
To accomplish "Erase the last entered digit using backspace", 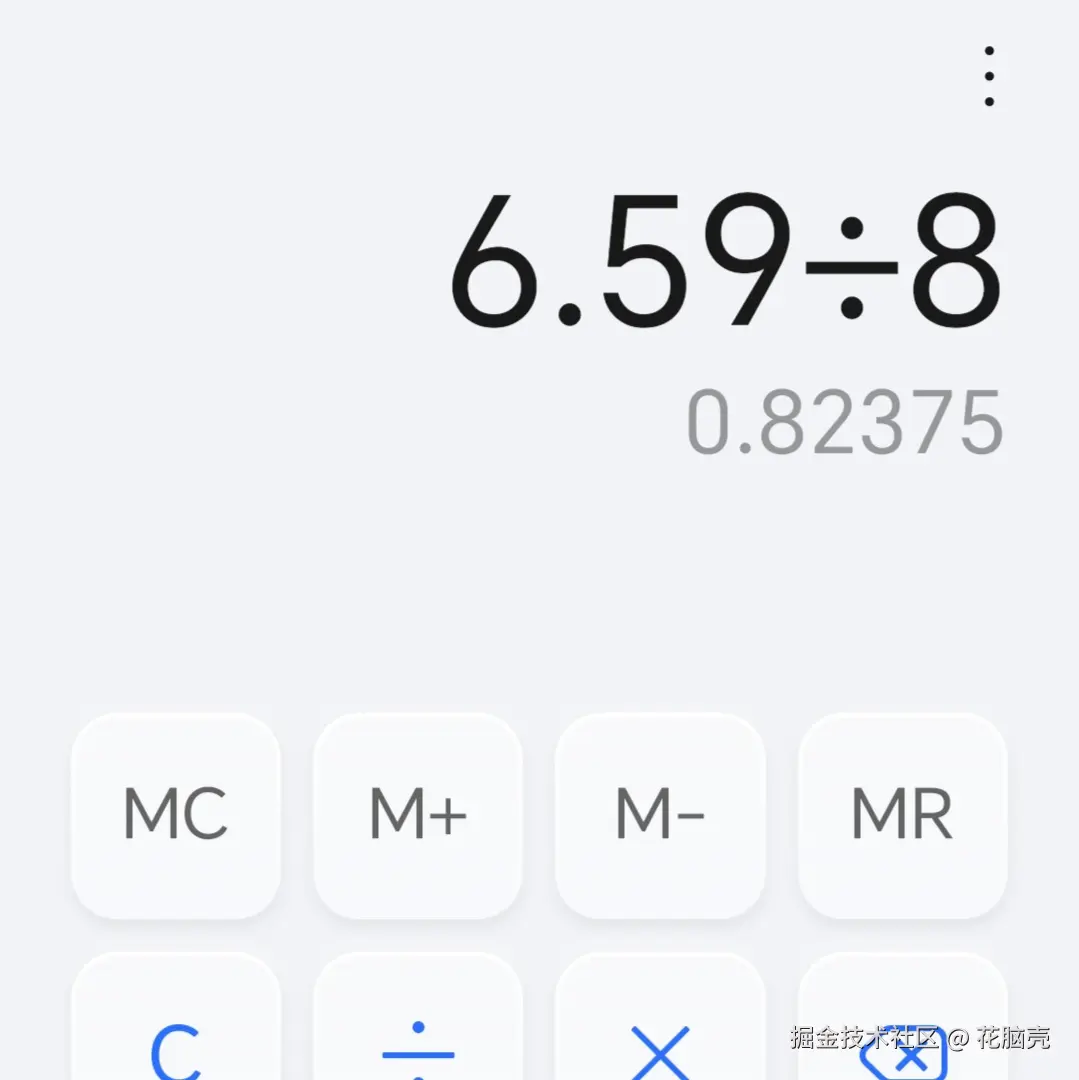I will [901, 1050].
